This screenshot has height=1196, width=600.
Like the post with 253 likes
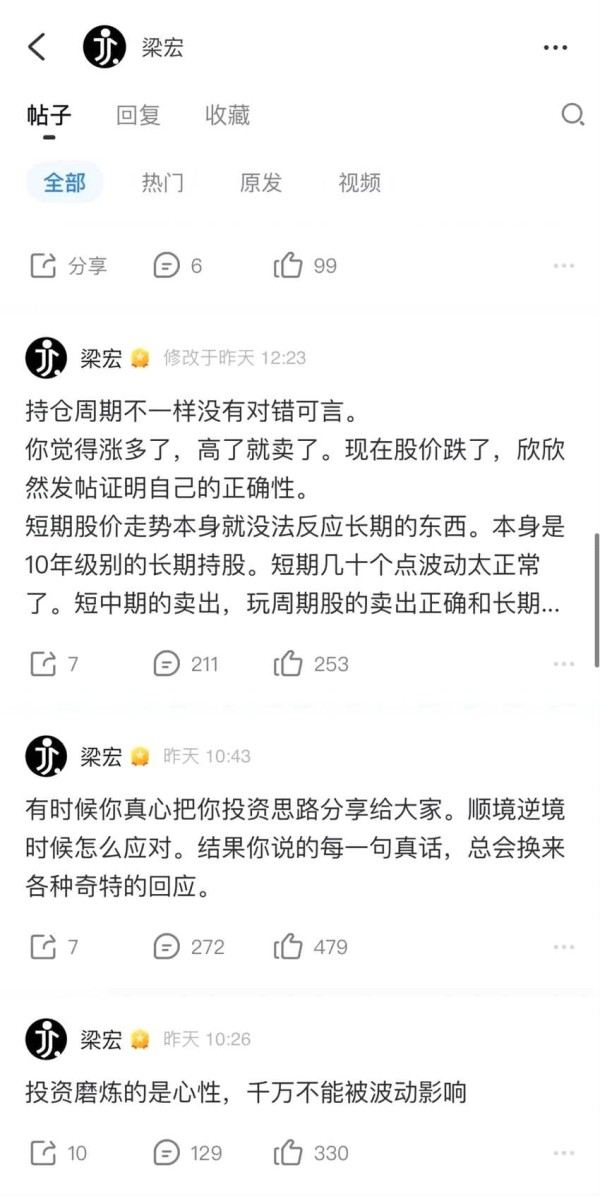pos(311,663)
